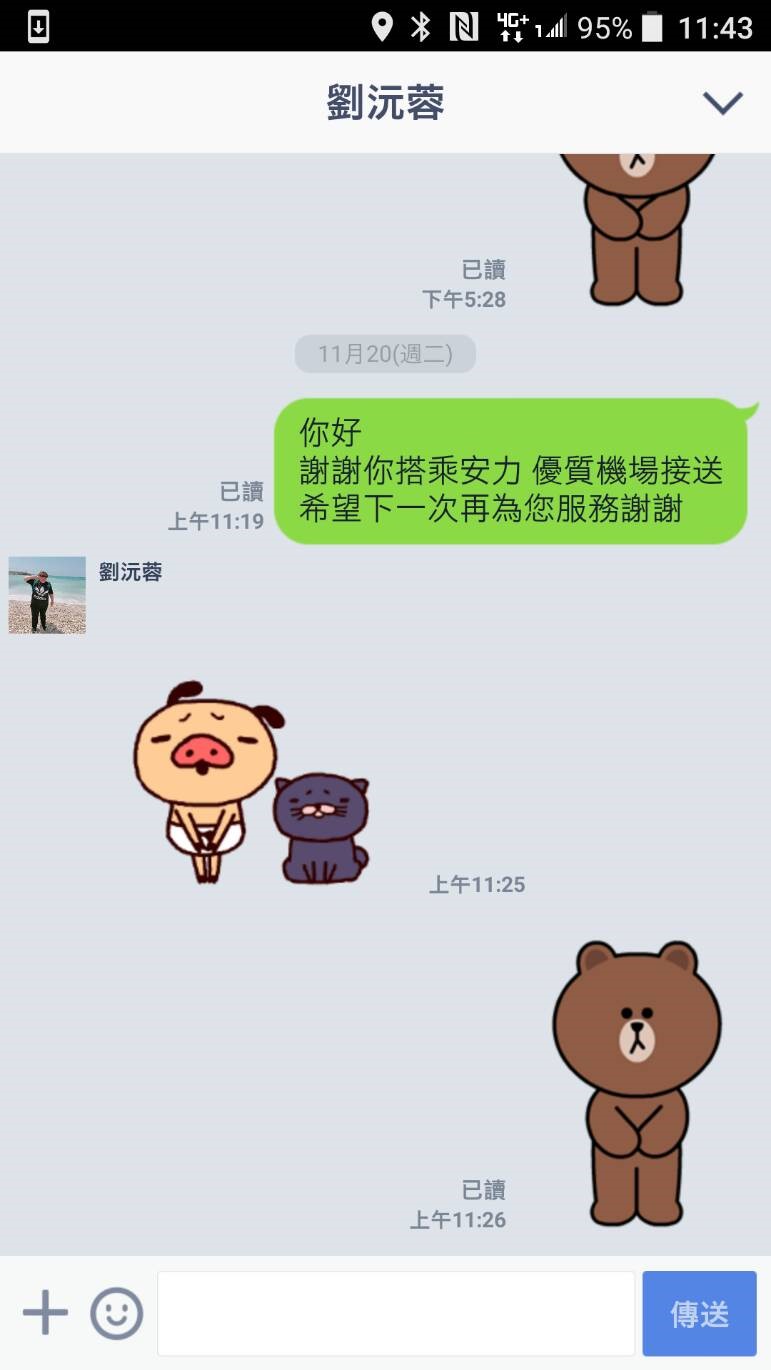Open 劉沅蓉's profile picture

[47, 595]
